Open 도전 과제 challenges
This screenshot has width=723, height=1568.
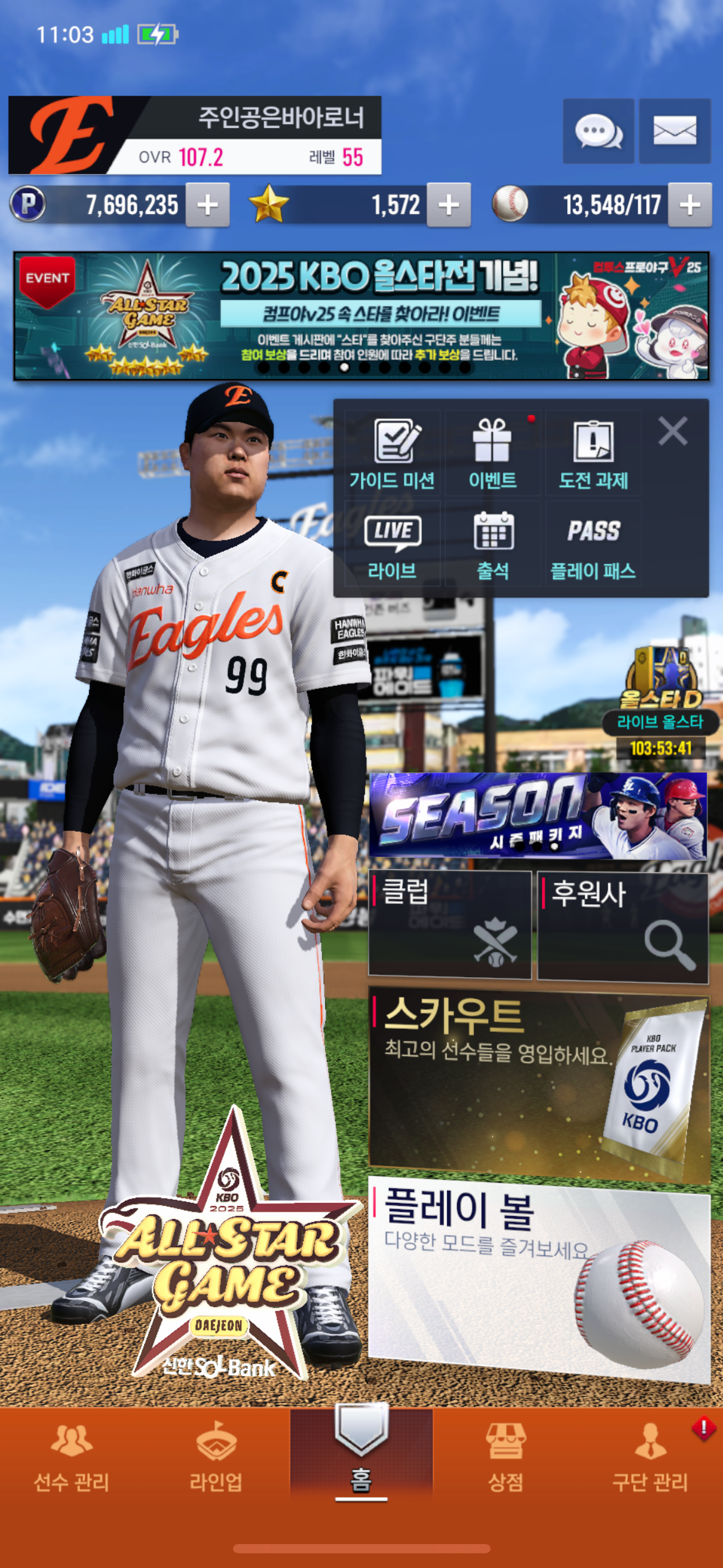click(593, 454)
